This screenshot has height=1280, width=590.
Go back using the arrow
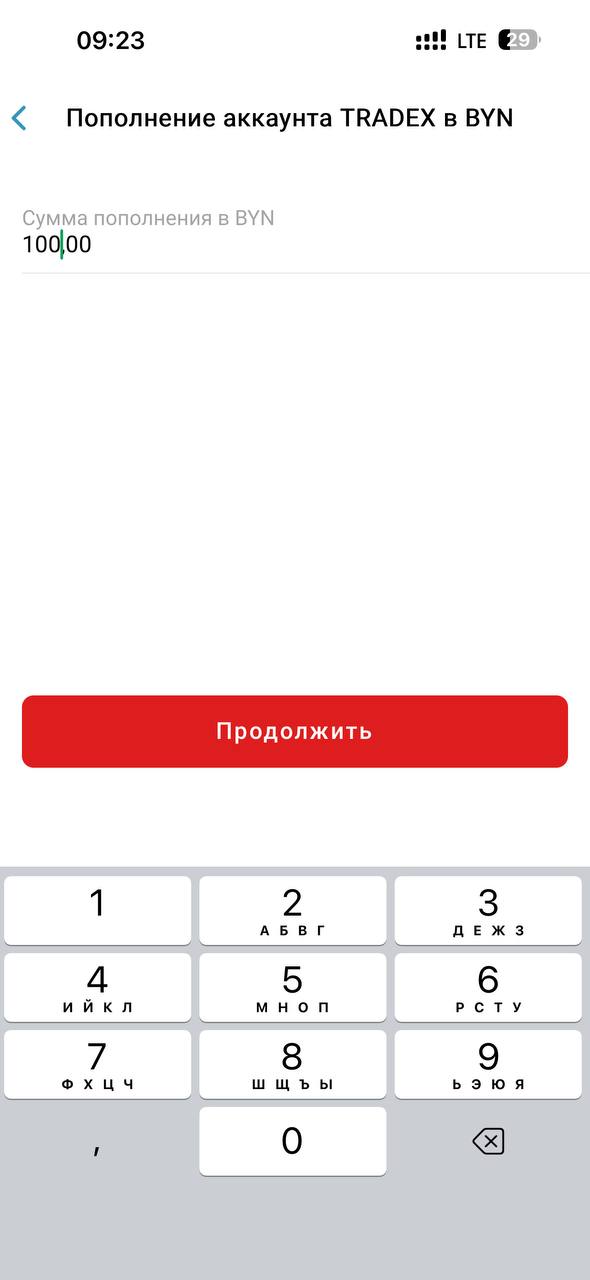[x=19, y=118]
